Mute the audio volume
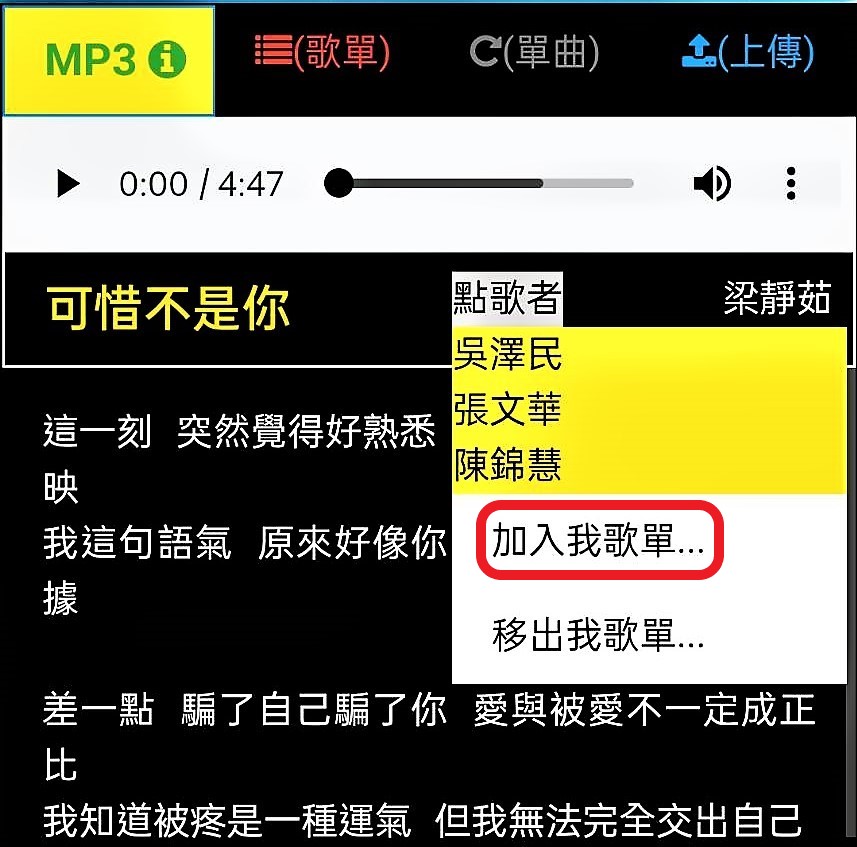 pyautogui.click(x=711, y=184)
